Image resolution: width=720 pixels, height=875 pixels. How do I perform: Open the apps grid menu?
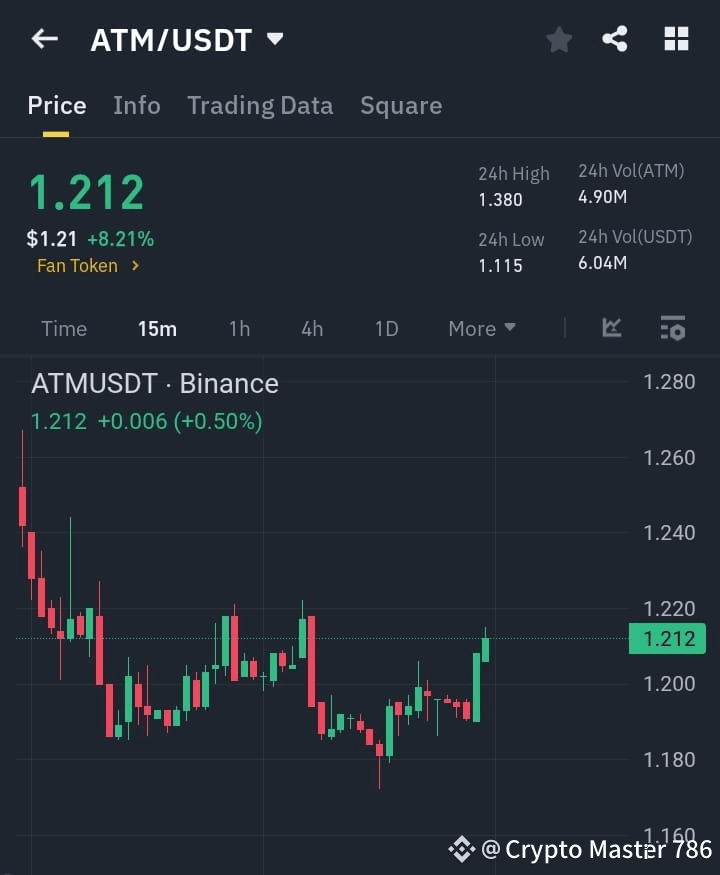coord(676,39)
